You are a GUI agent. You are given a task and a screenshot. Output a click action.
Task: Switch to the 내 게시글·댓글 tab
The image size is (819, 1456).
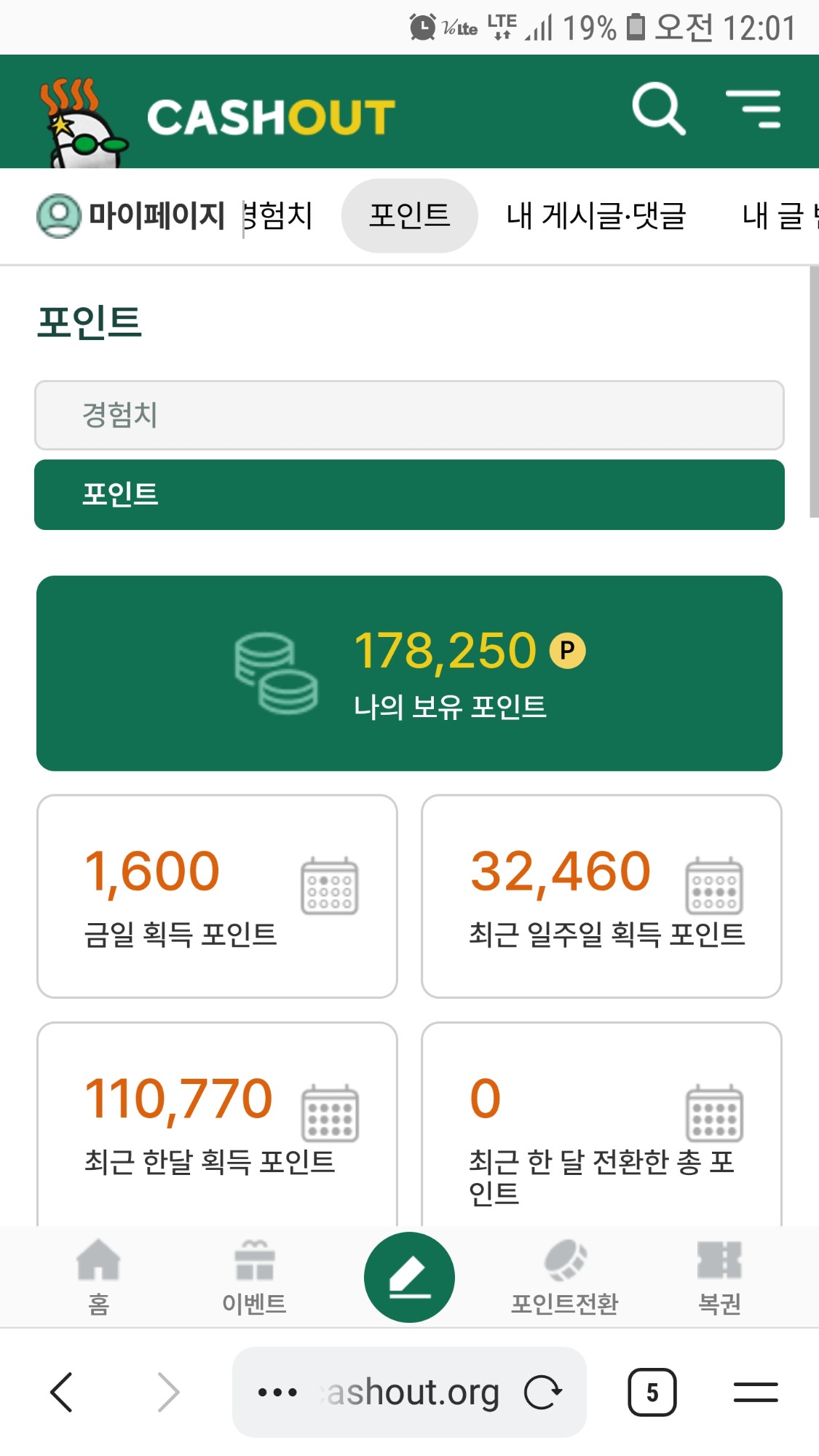point(596,215)
